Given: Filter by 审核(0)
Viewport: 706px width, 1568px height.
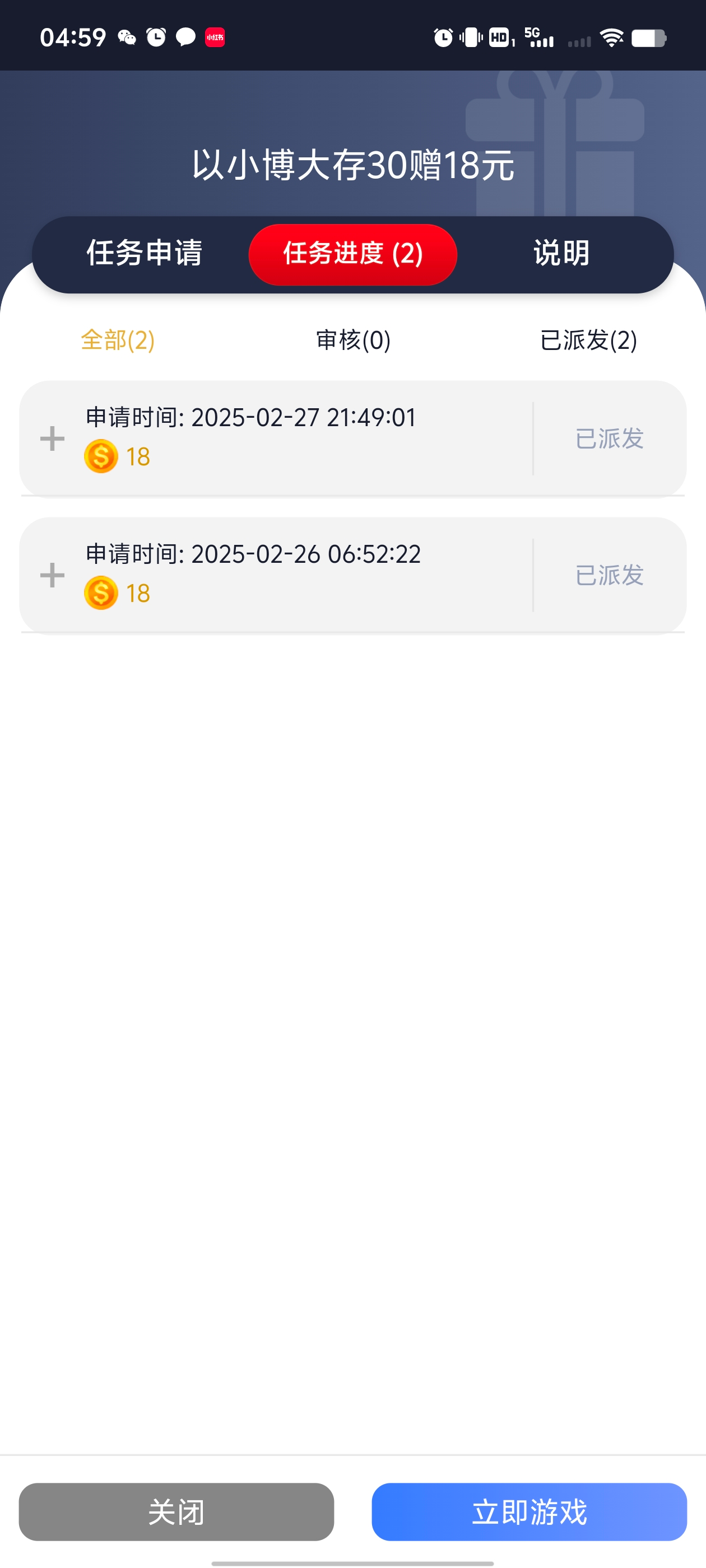Looking at the screenshot, I should click(354, 340).
